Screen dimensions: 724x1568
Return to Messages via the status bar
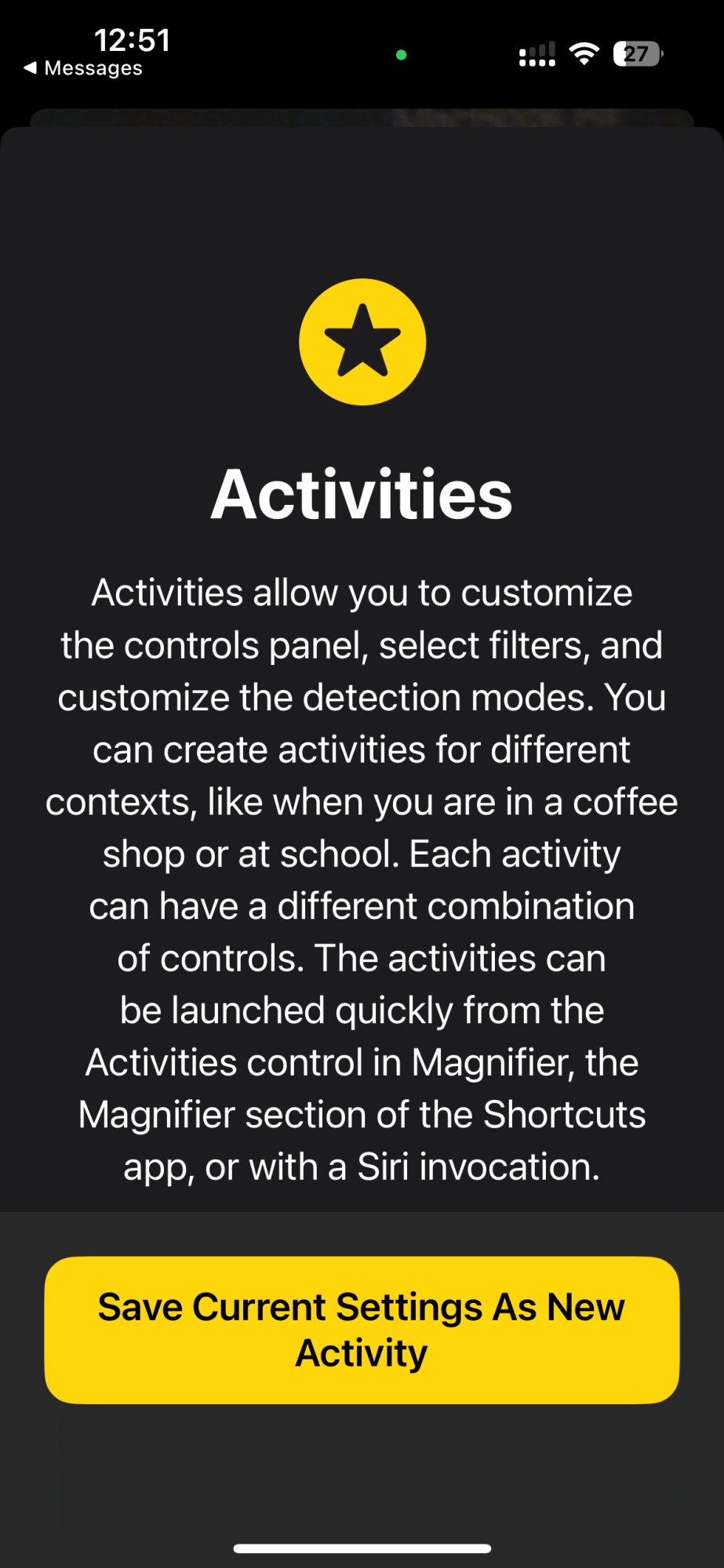pos(84,67)
